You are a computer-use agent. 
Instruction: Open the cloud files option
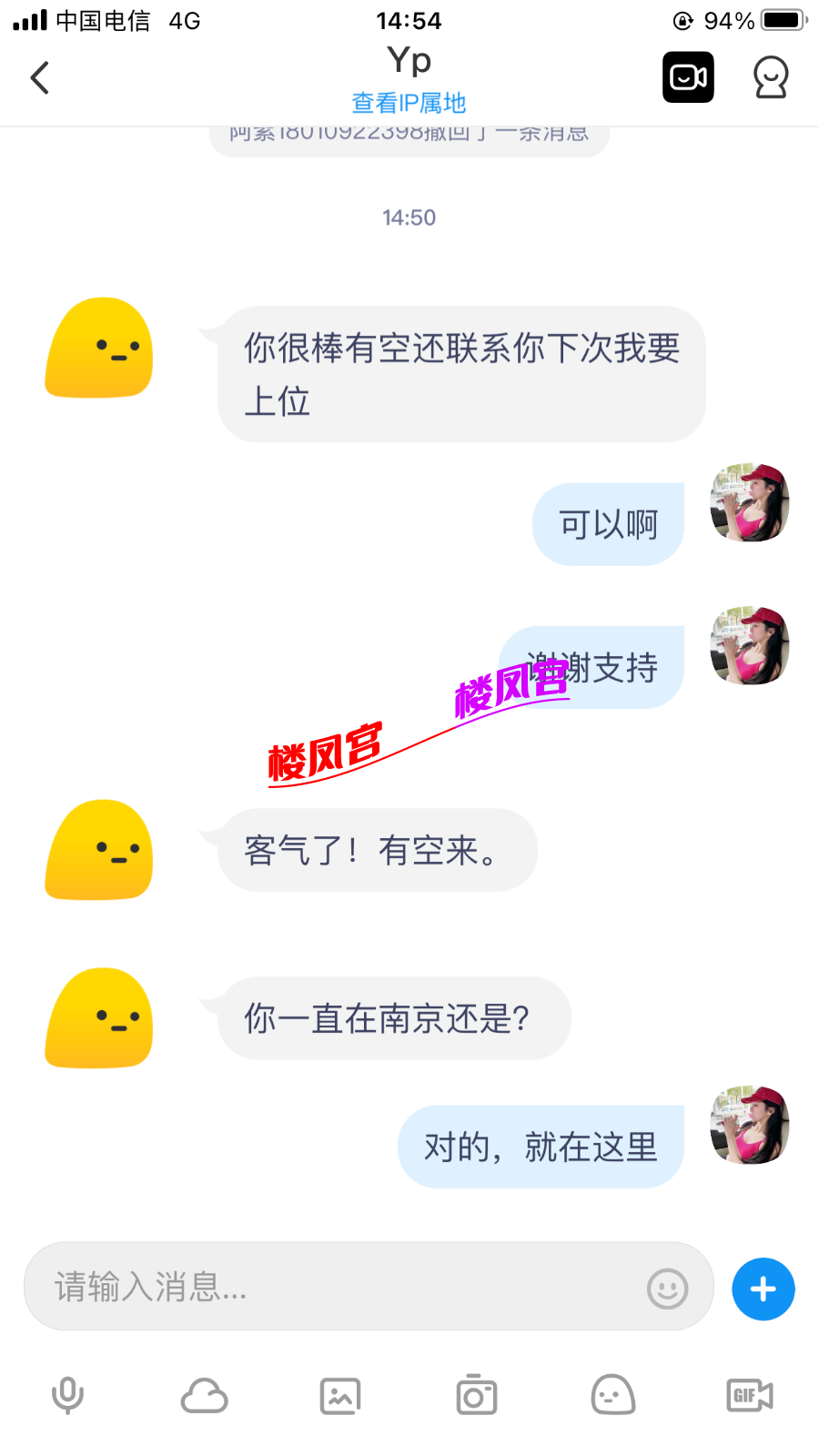pos(204,1395)
